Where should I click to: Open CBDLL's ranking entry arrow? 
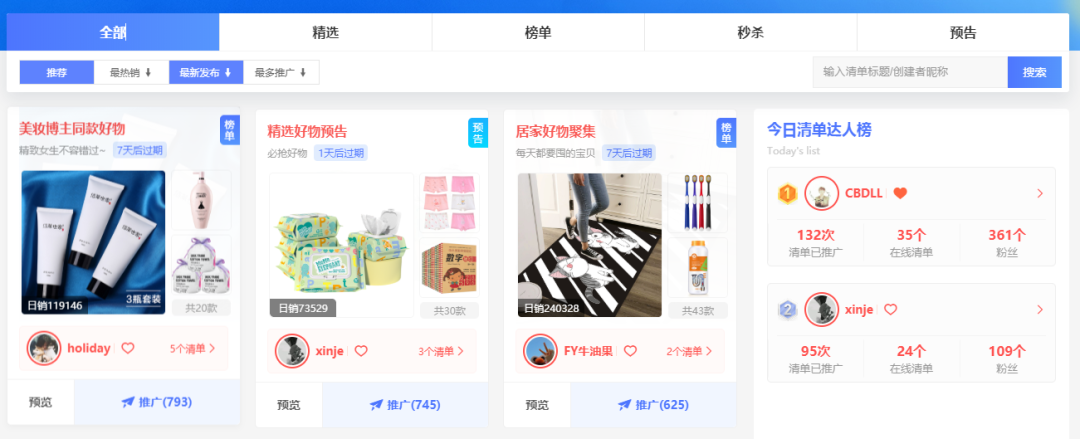[x=1039, y=194]
